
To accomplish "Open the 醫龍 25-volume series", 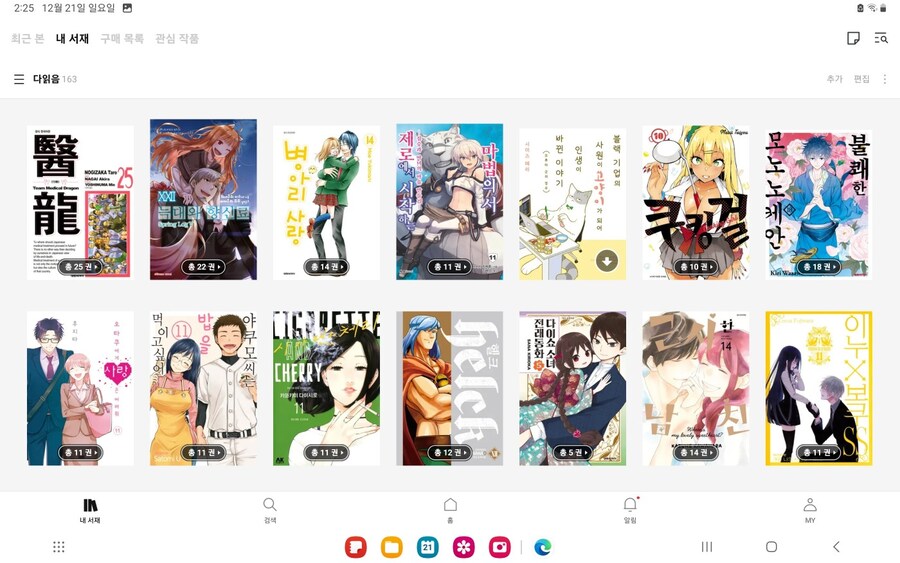I will (x=80, y=200).
